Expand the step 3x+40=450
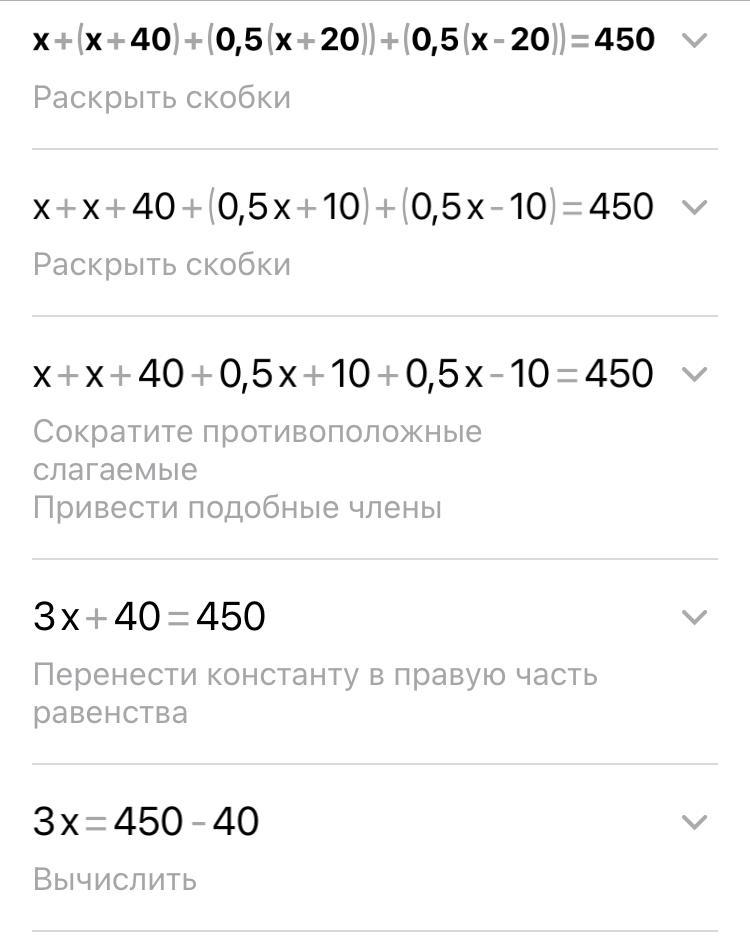Screen dimensions: 750x944 click(693, 617)
